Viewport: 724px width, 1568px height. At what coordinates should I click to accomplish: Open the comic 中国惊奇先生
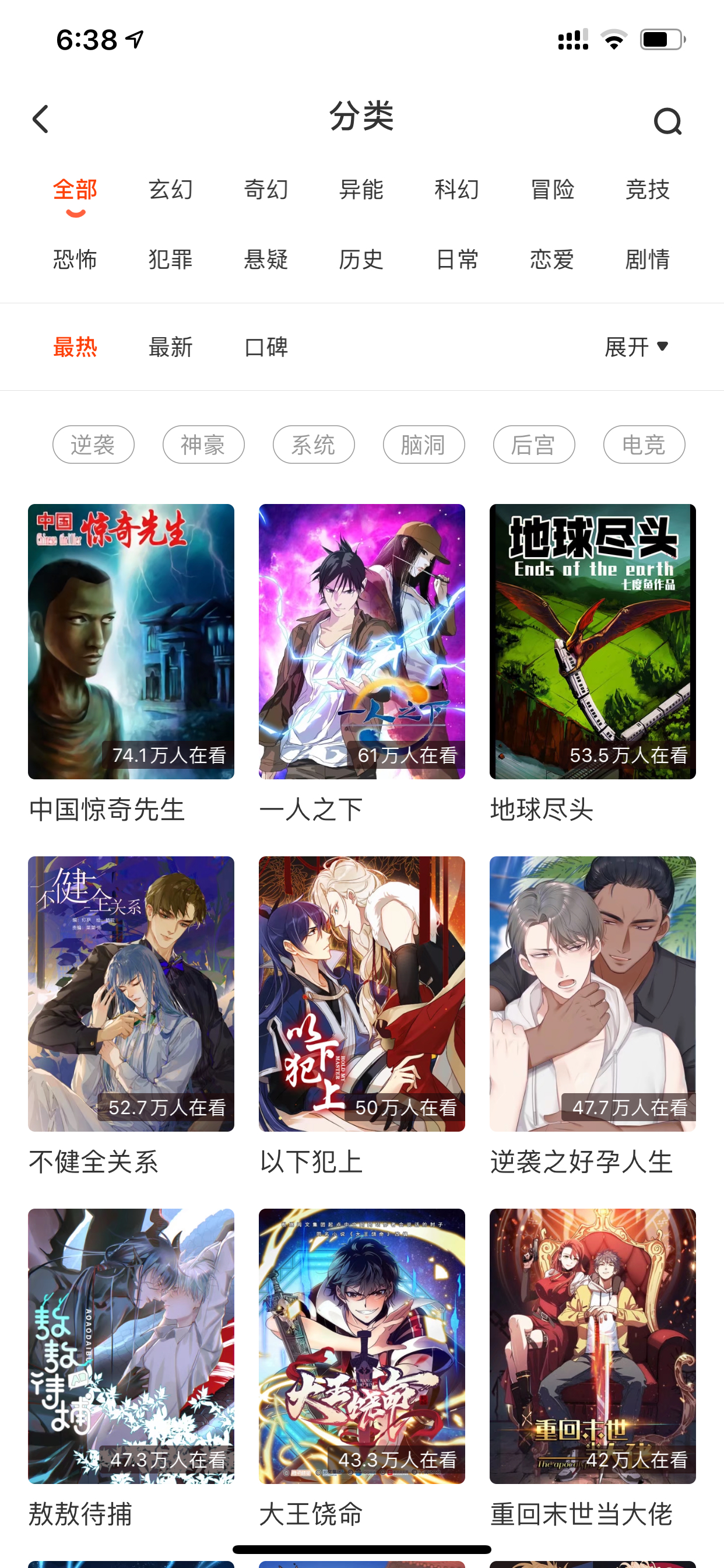pyautogui.click(x=131, y=663)
